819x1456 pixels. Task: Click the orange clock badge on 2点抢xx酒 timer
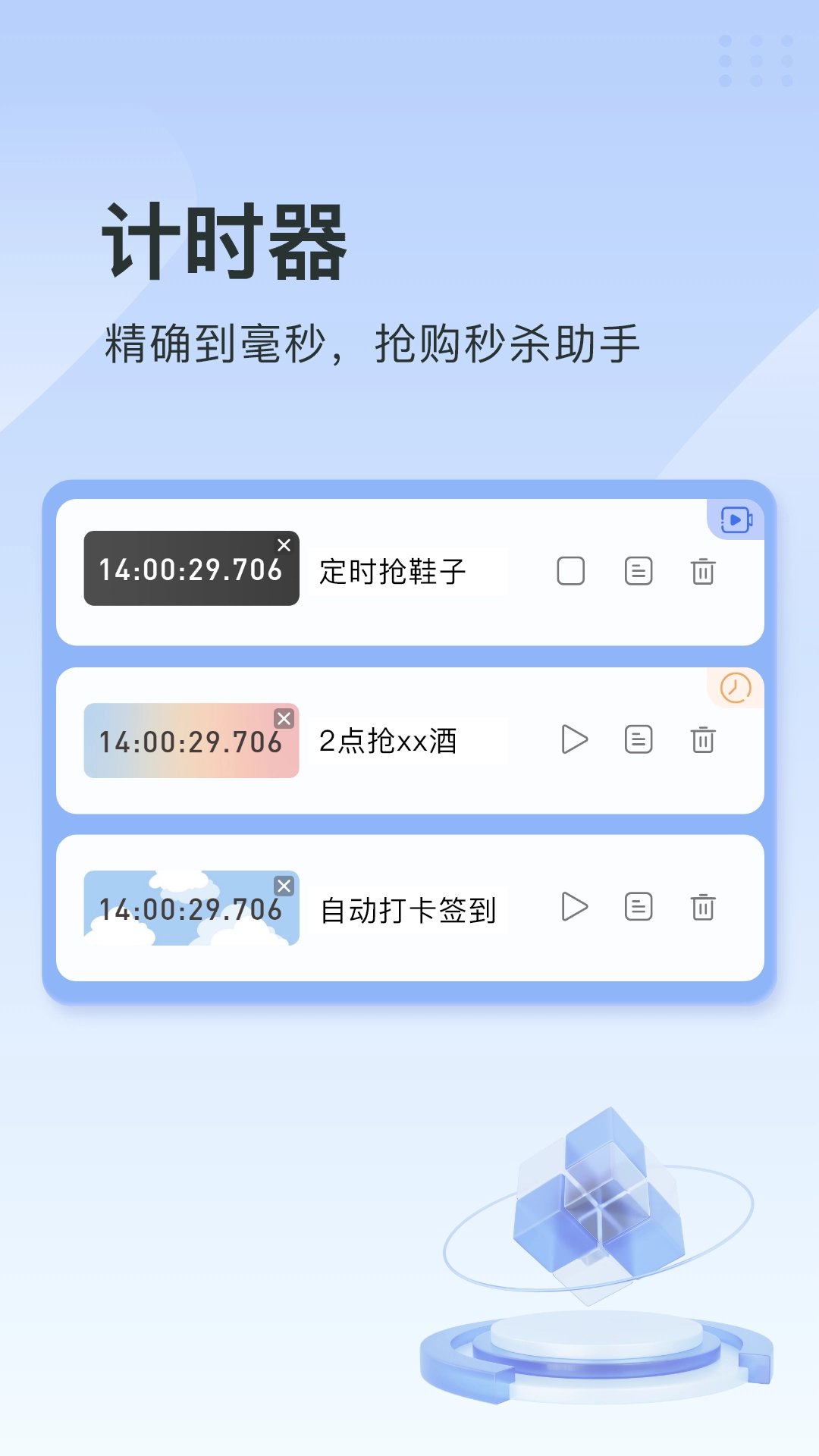[x=735, y=689]
